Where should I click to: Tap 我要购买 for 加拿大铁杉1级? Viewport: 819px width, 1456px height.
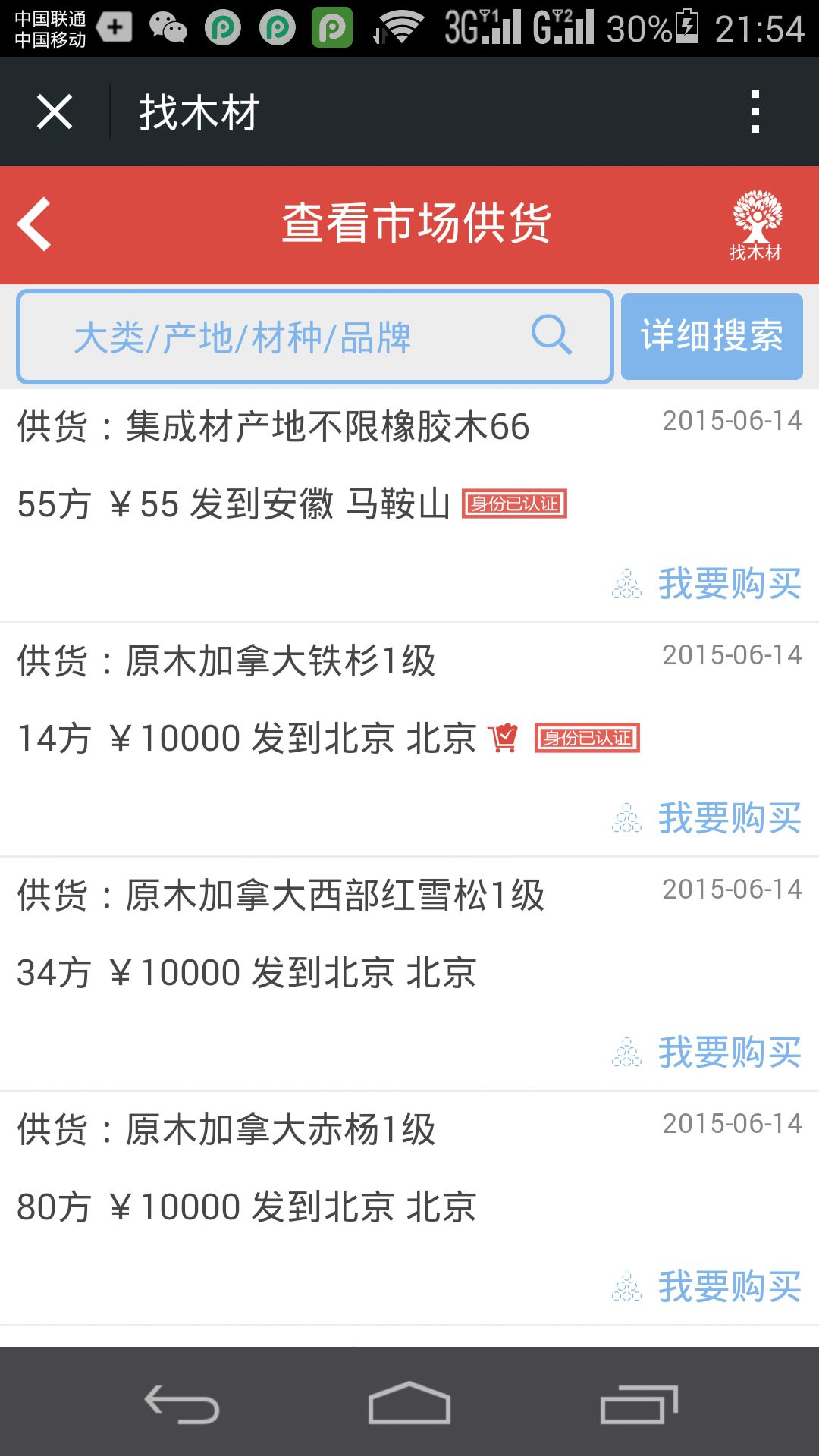[x=708, y=818]
